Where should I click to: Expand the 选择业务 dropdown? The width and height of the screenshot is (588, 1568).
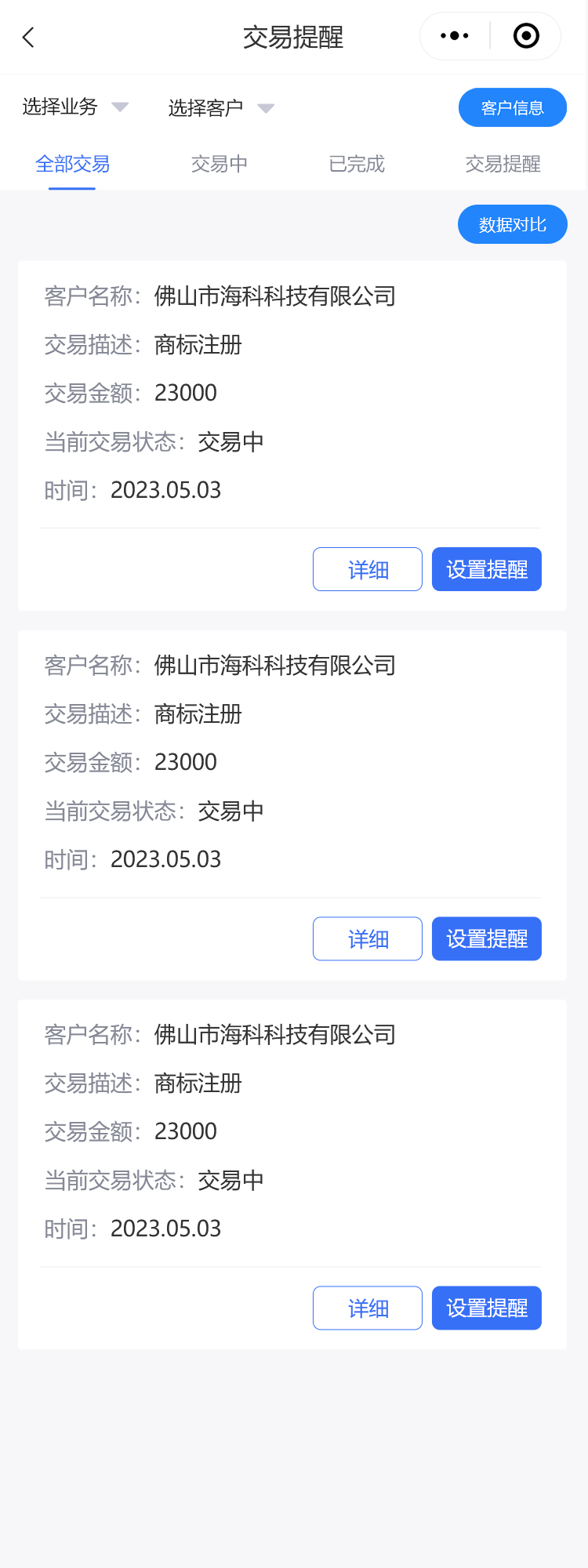75,107
